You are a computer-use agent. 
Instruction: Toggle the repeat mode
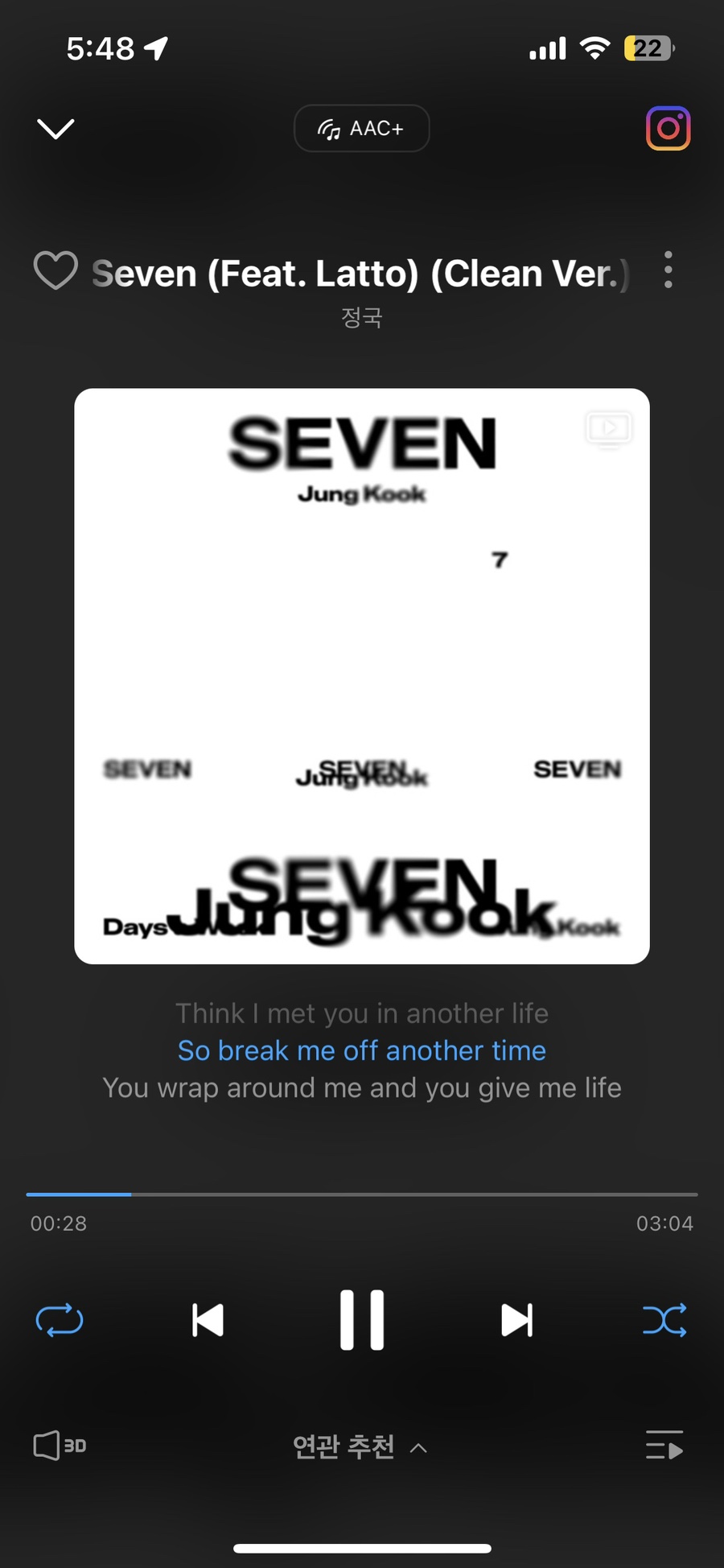pyautogui.click(x=60, y=1320)
